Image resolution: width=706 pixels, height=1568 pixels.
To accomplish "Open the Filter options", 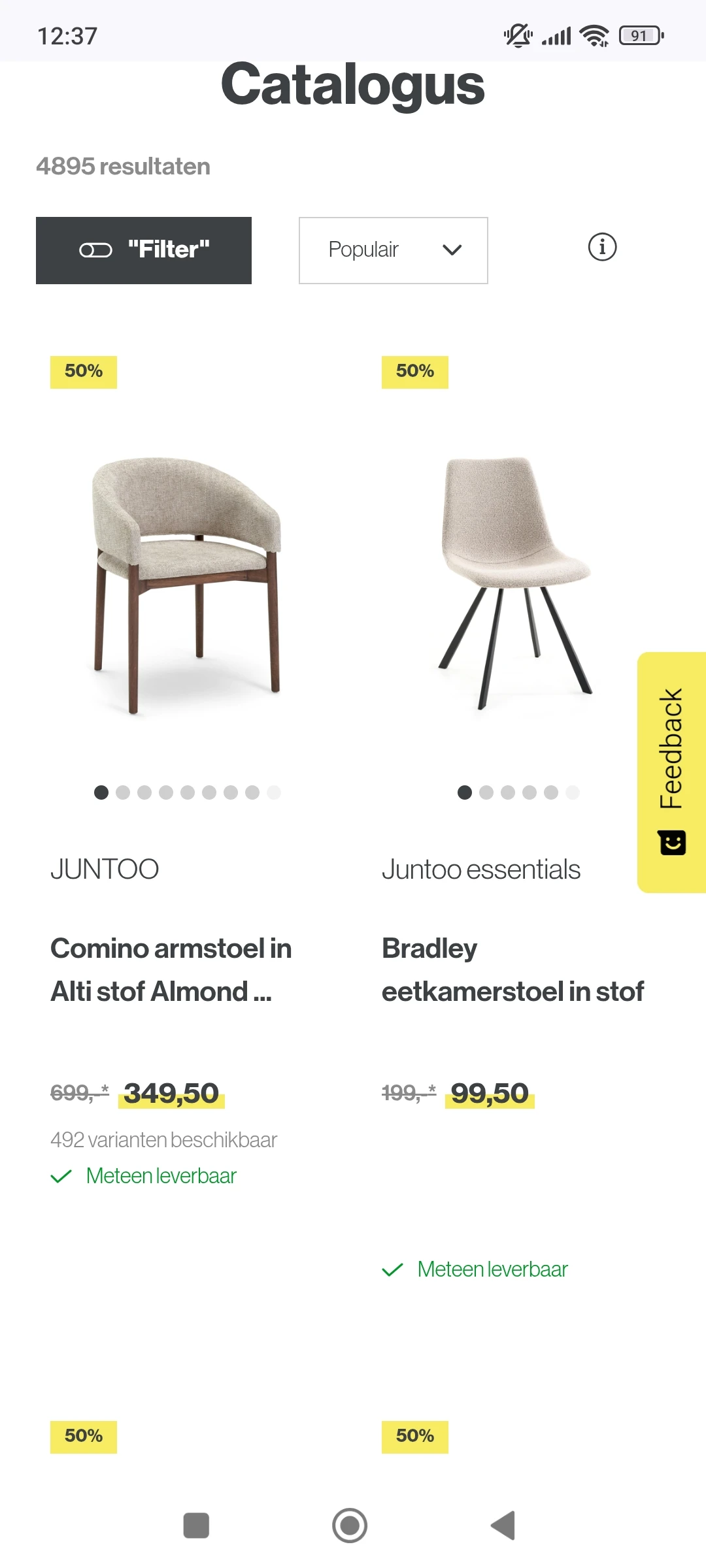I will point(144,250).
